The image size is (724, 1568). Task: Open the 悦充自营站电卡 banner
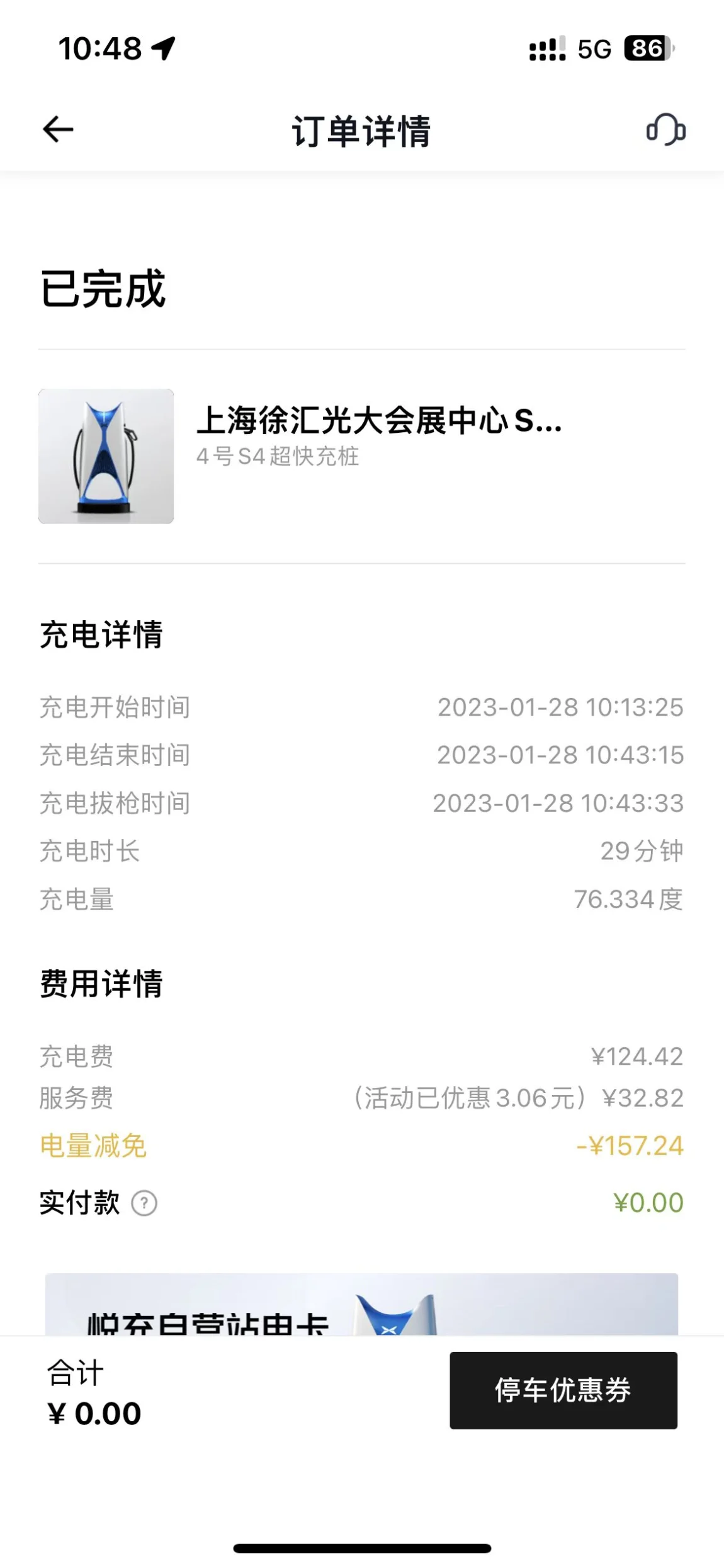[361, 1303]
